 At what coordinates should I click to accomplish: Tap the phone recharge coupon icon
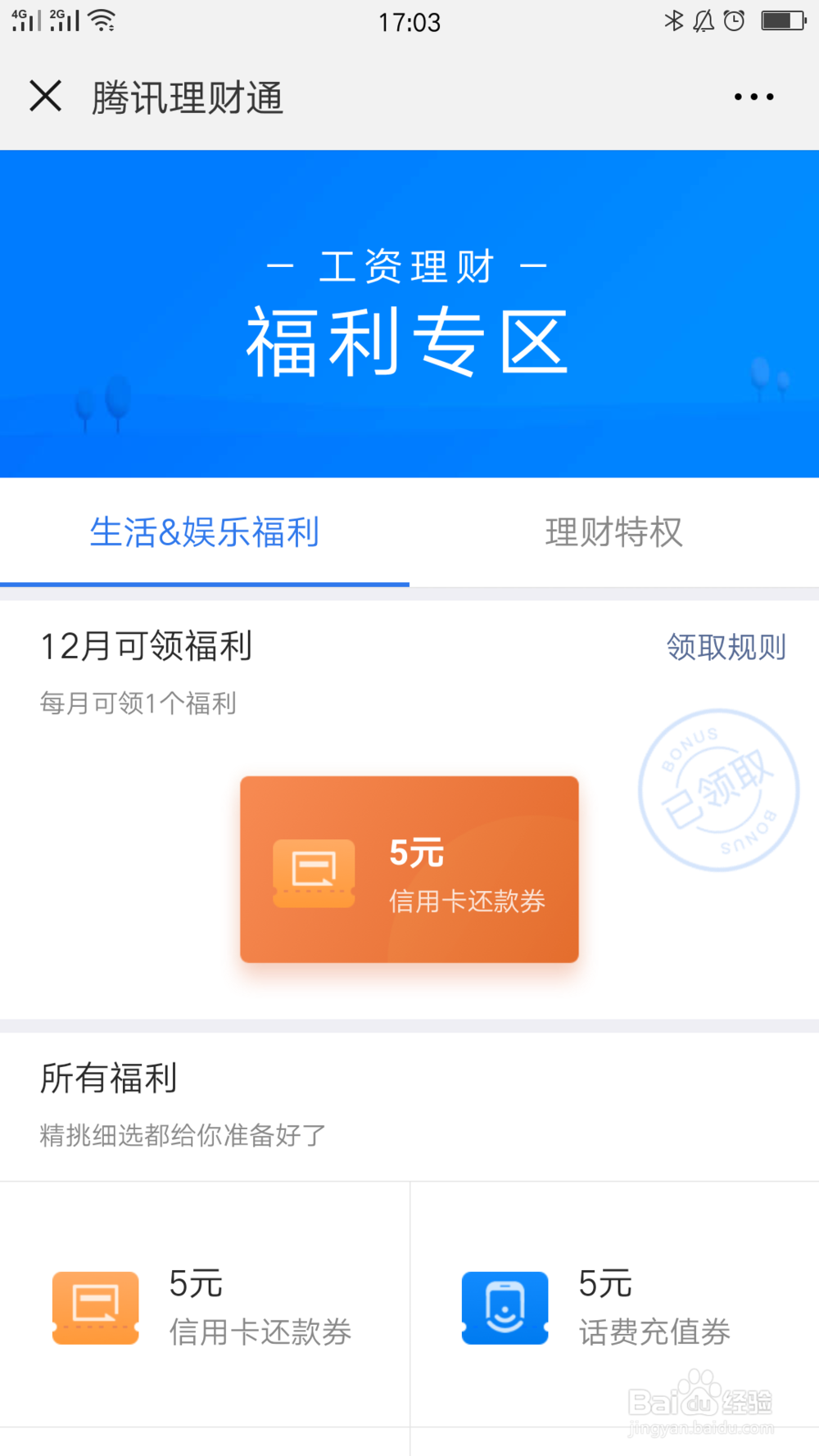tap(505, 1308)
